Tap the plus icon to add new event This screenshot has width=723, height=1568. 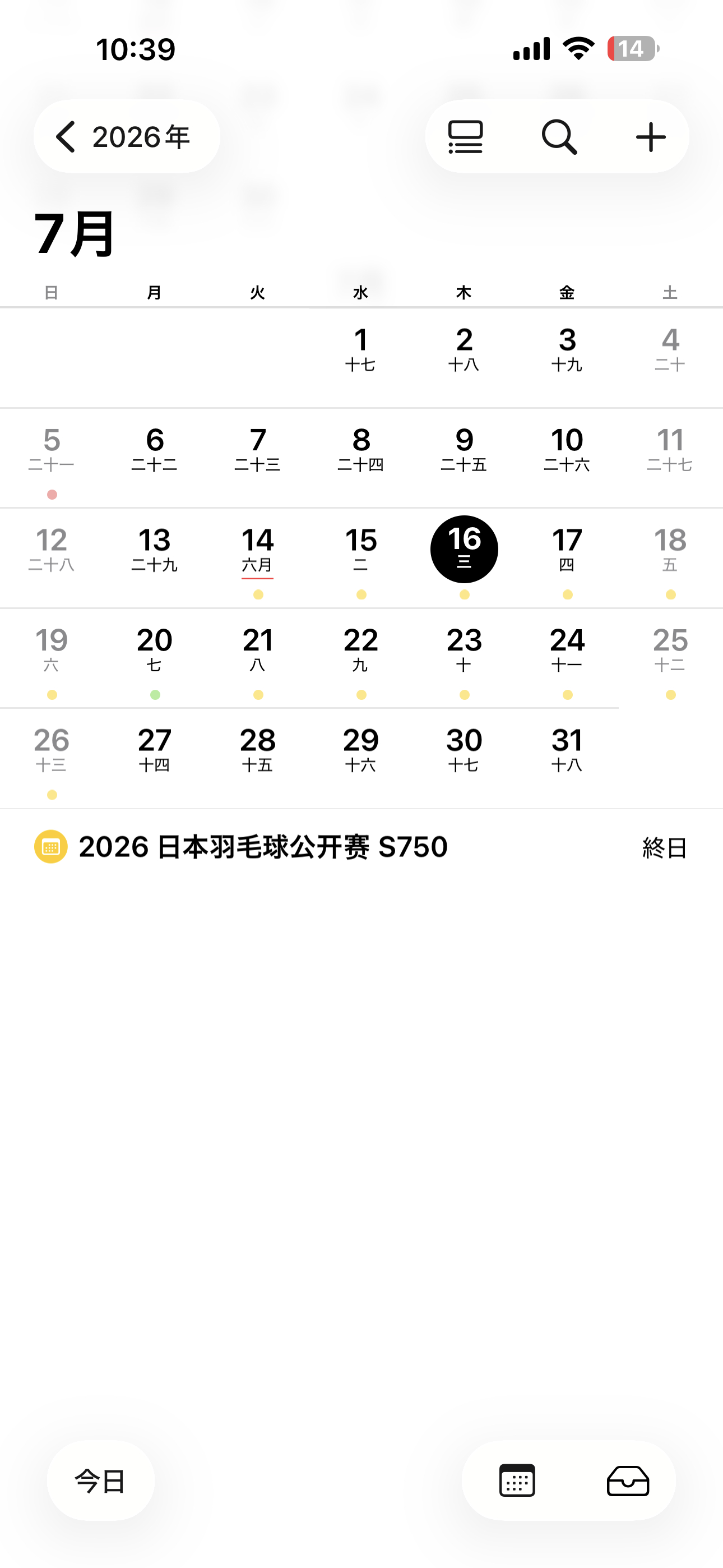(x=651, y=136)
